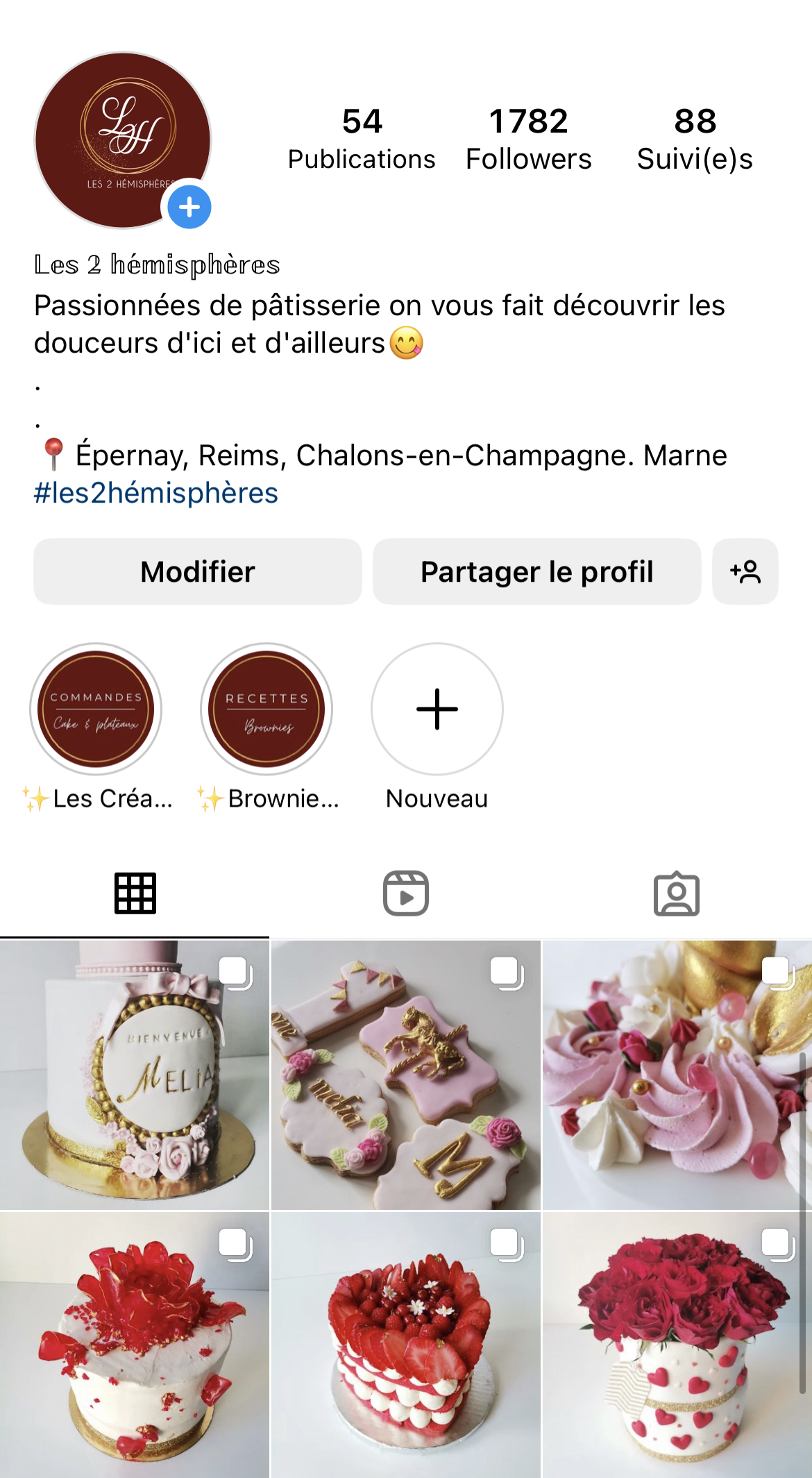Open the red sugar flower cake post
Viewport: 812px width, 1478px height.
134,1345
